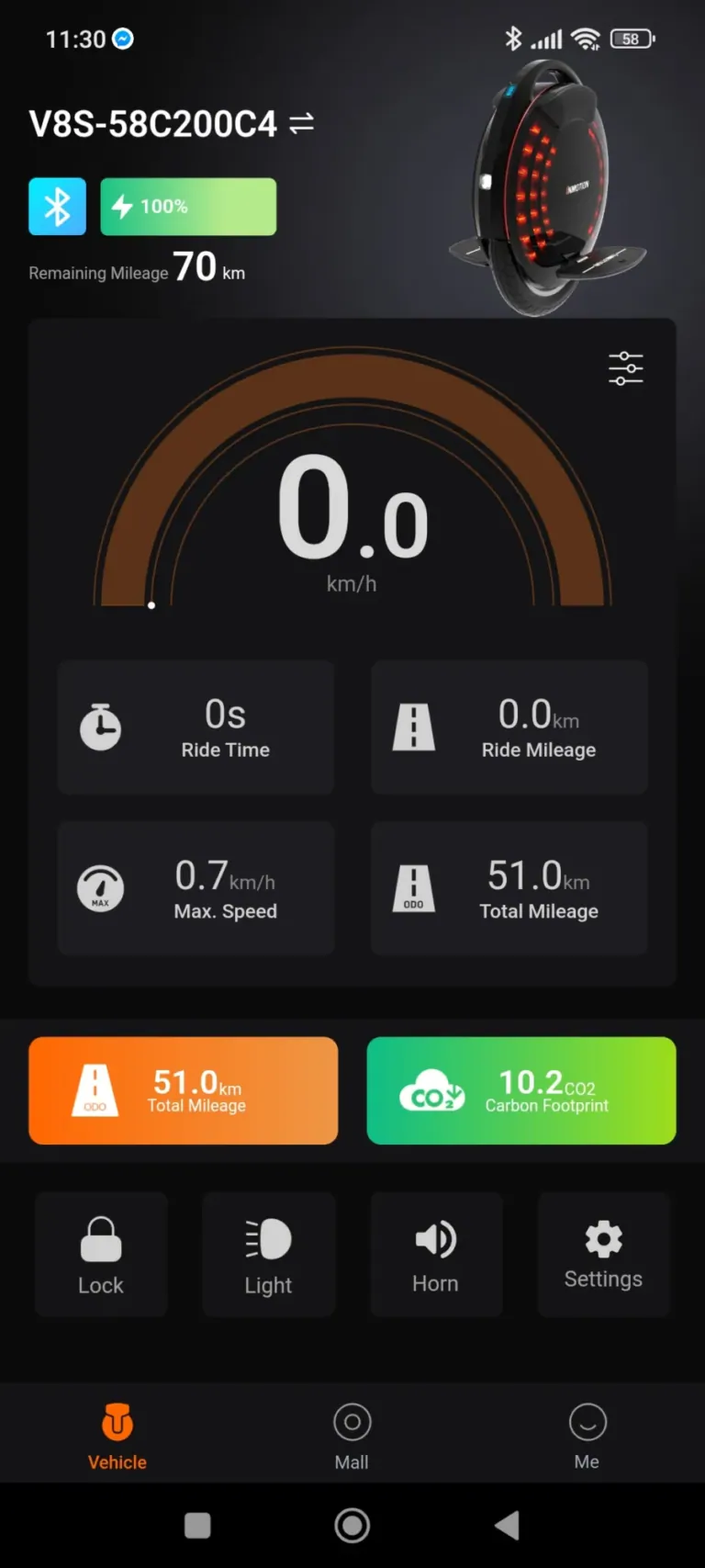Go to the system home screen
The image size is (705, 1568).
[352, 1526]
